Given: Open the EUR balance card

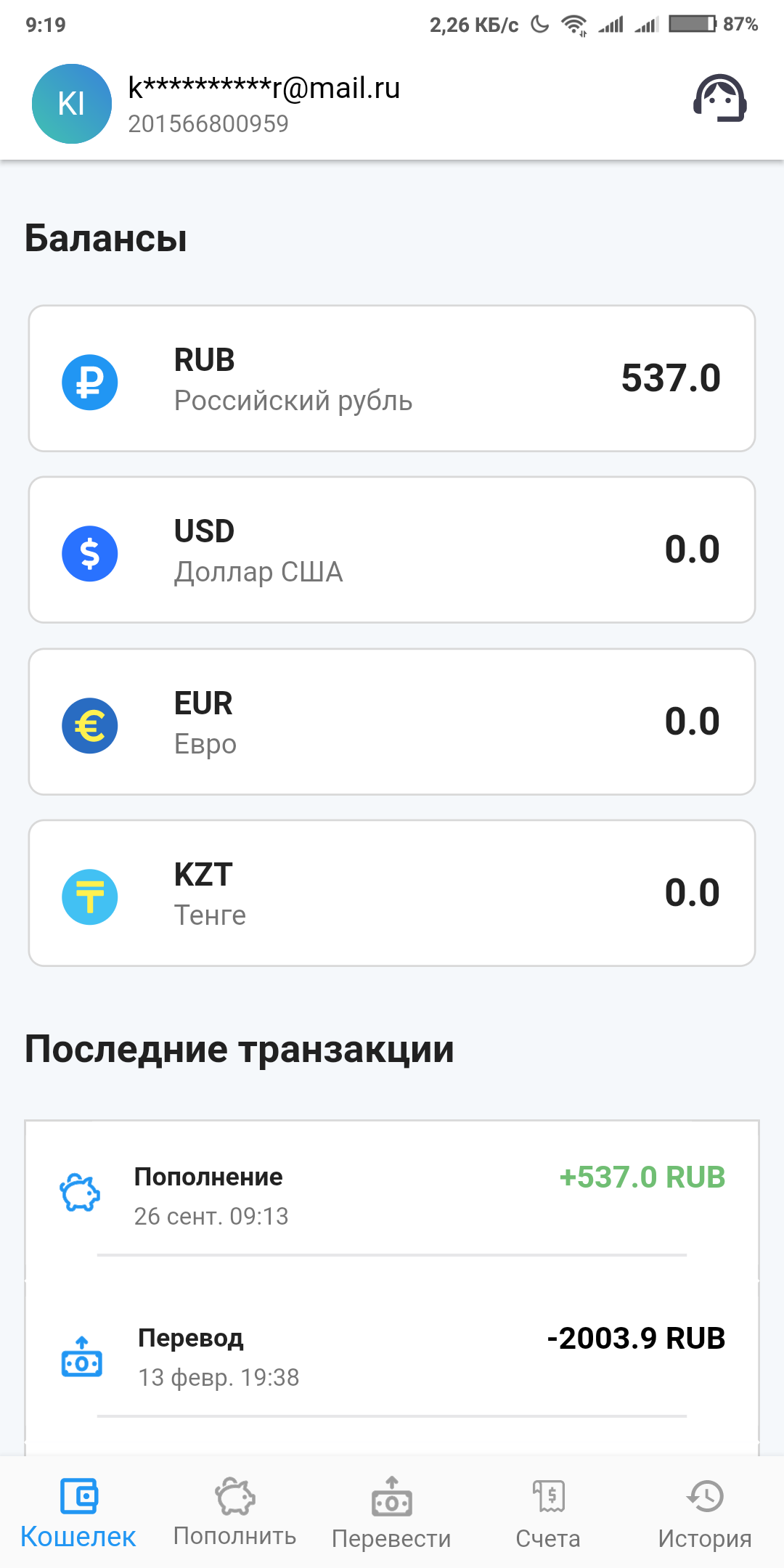Looking at the screenshot, I should (x=392, y=722).
